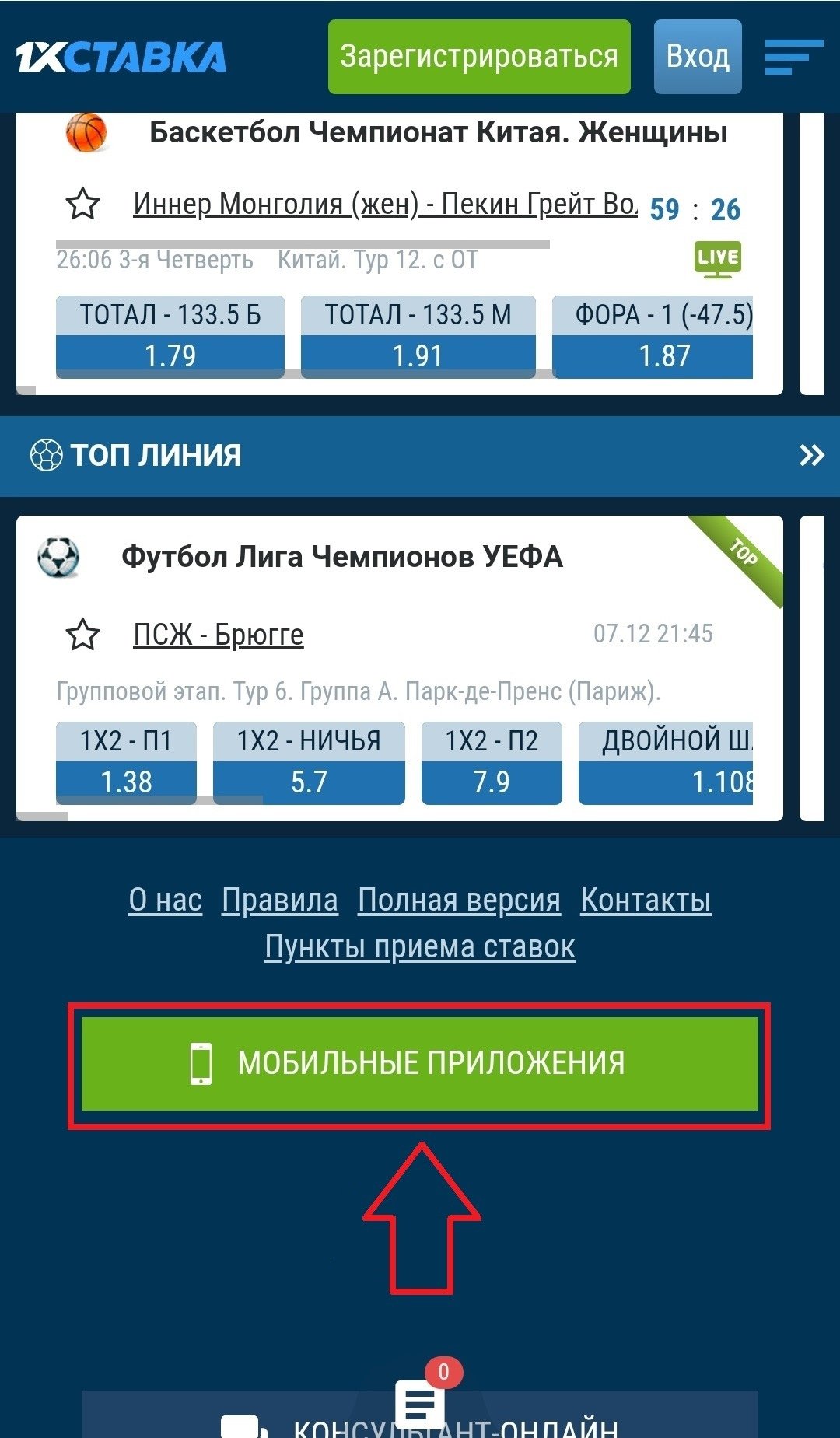
Task: Select ТОТАЛ - 133.5 Б odds 1.79
Action: 170,338
